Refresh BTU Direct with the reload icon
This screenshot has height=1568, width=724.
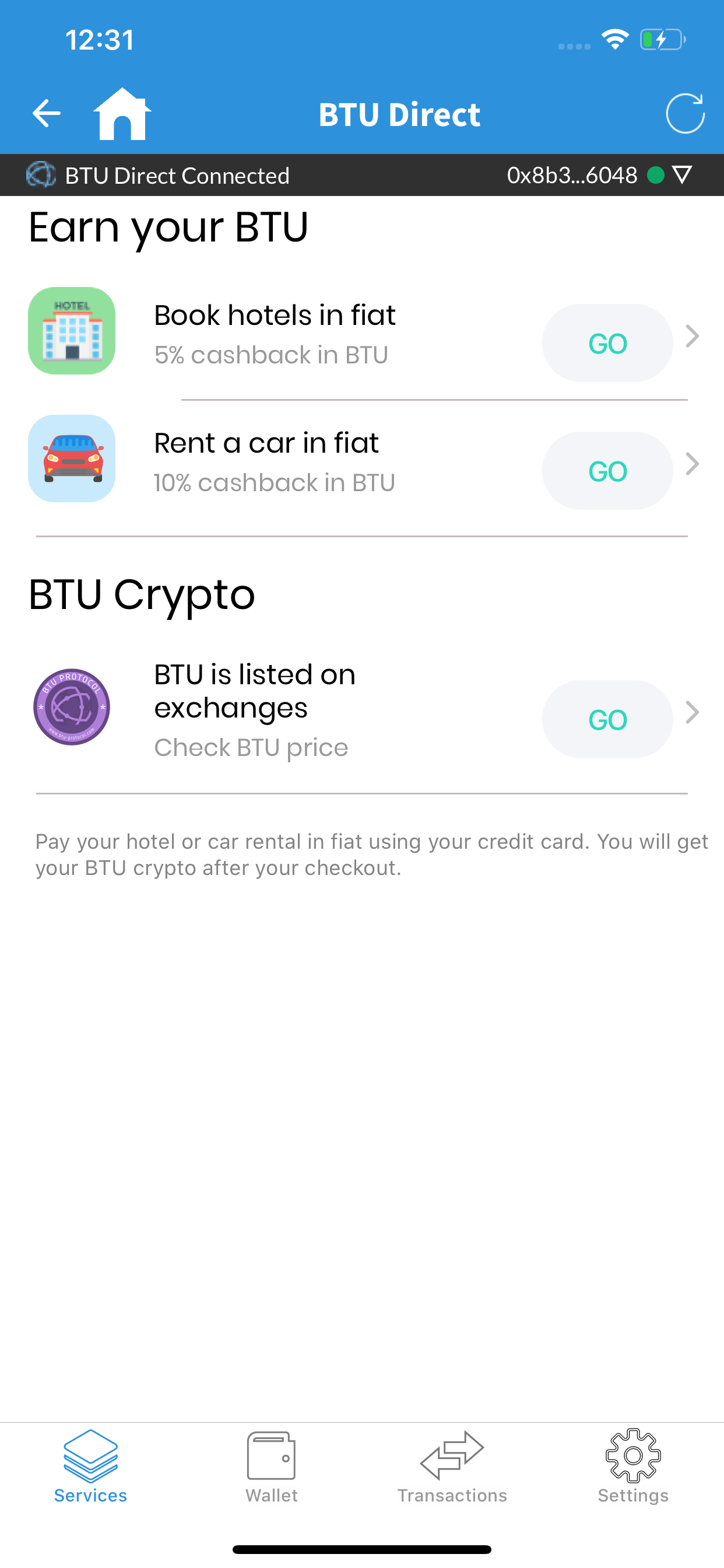684,113
